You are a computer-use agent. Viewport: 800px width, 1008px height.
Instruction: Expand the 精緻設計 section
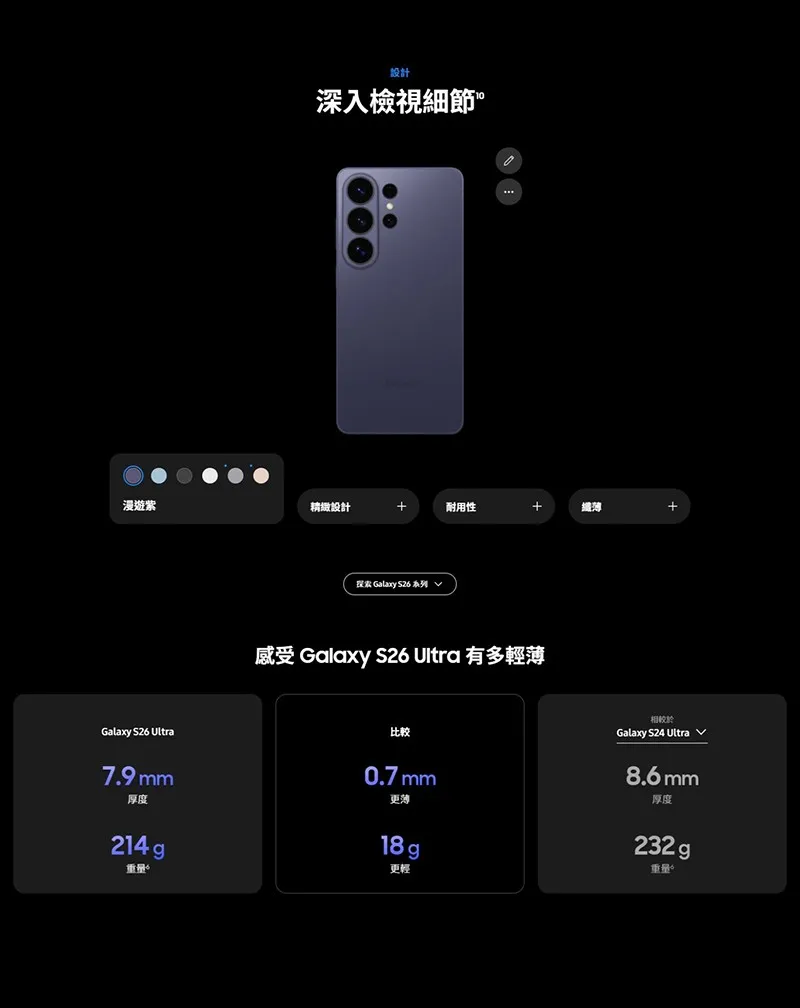358,507
